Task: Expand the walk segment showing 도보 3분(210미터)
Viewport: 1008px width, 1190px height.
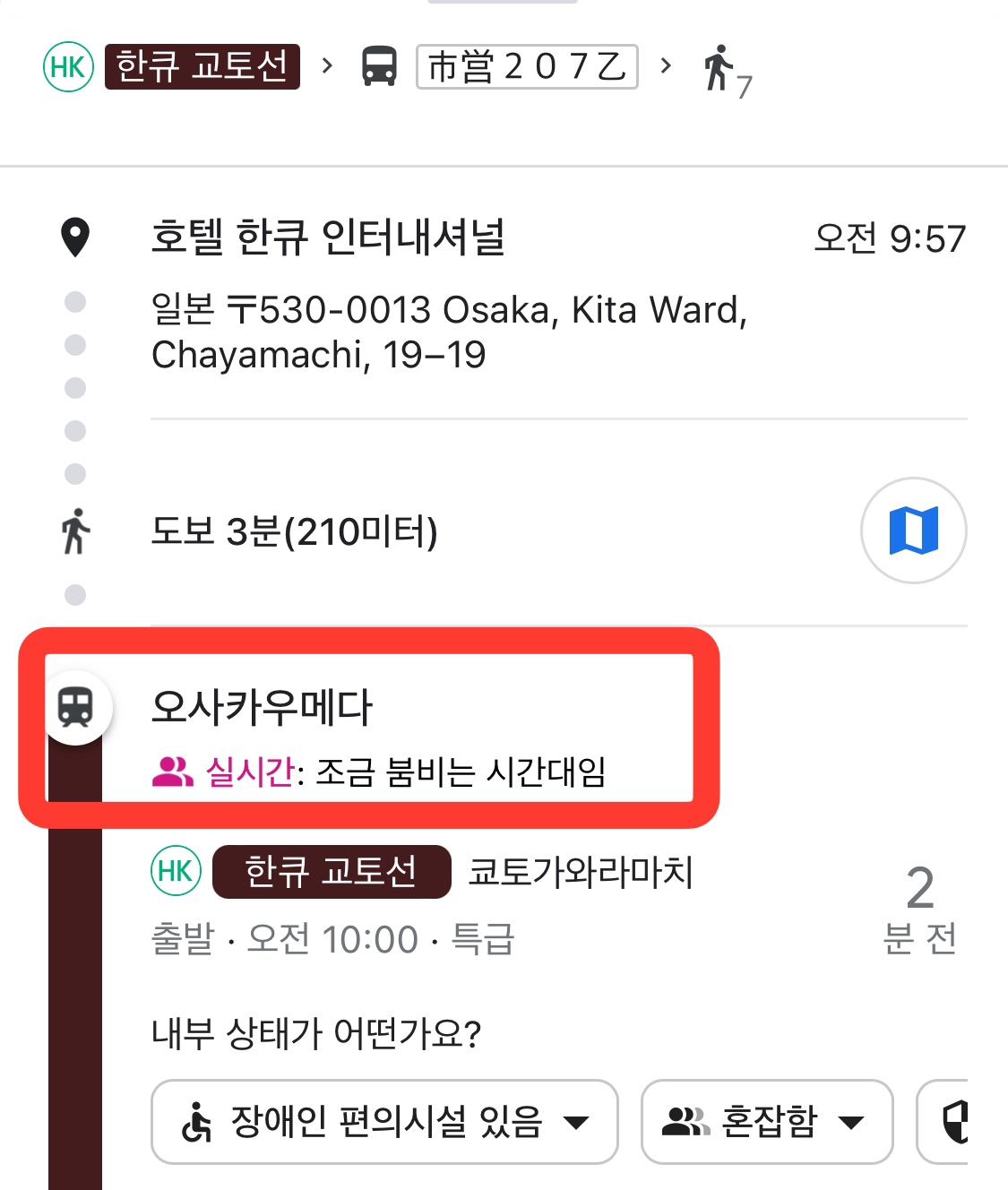Action: [x=296, y=530]
